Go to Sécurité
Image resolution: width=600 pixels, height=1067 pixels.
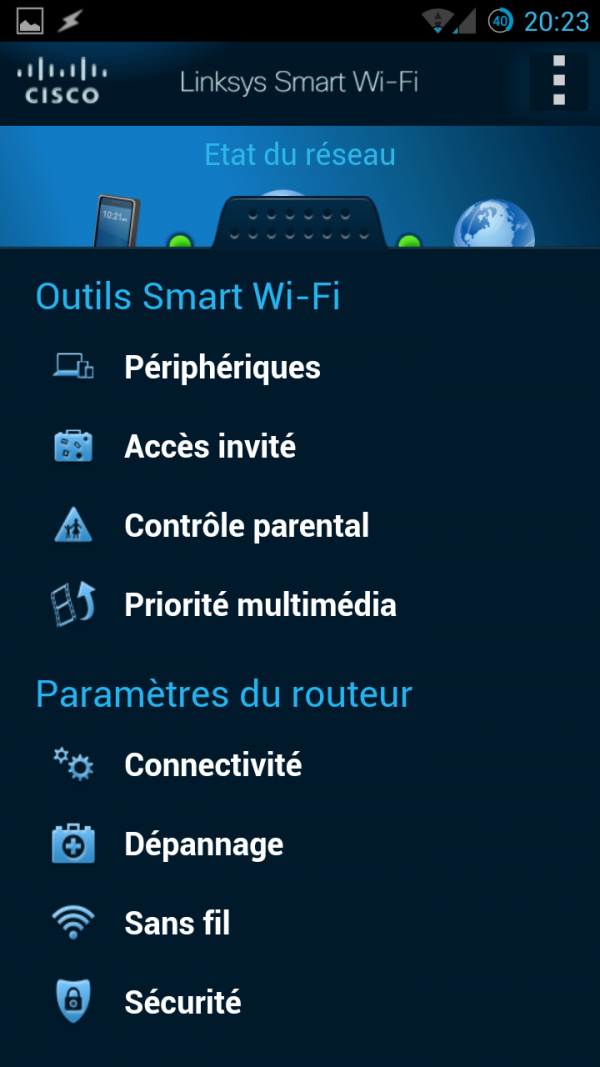183,1002
